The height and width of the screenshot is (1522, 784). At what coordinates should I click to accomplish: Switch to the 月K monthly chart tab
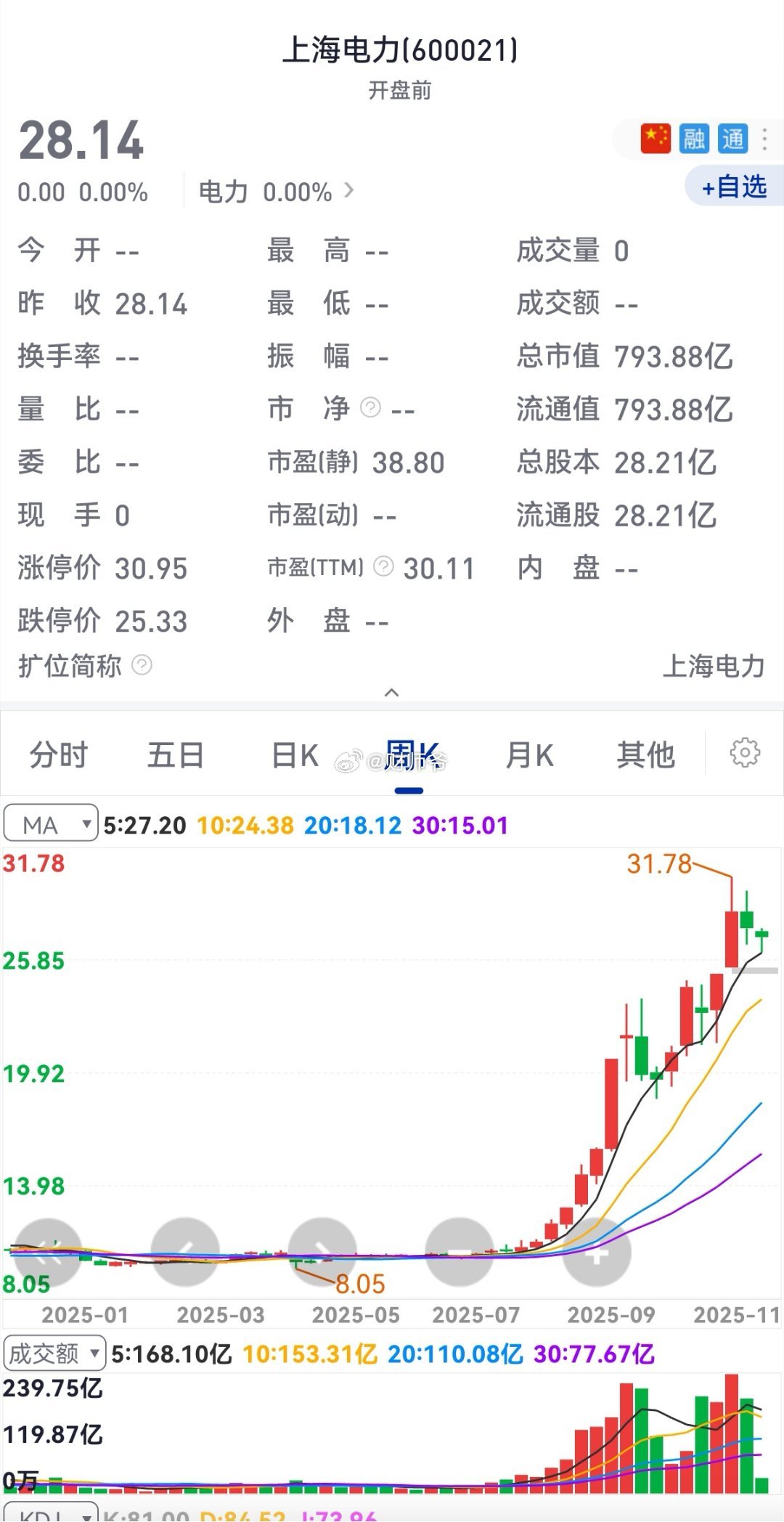(531, 755)
